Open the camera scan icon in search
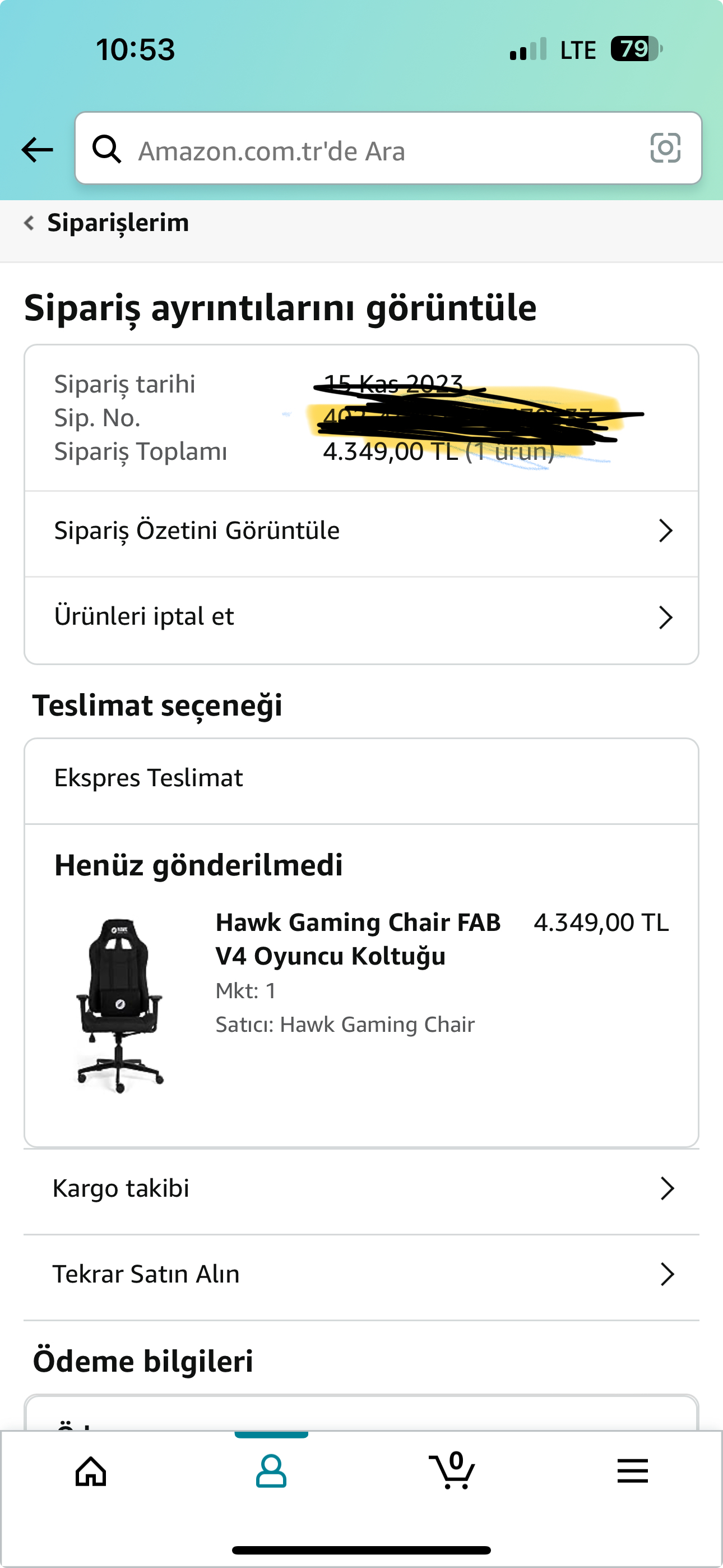Viewport: 723px width, 1568px height. 665,148
